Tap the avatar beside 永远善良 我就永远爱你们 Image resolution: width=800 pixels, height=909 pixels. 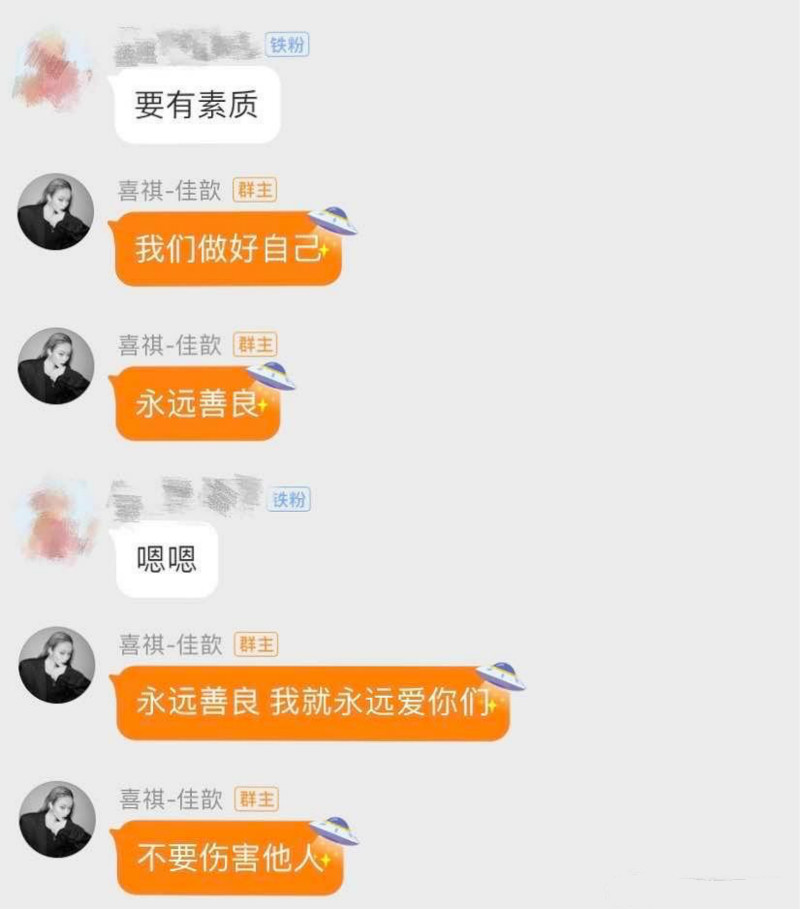click(56, 665)
